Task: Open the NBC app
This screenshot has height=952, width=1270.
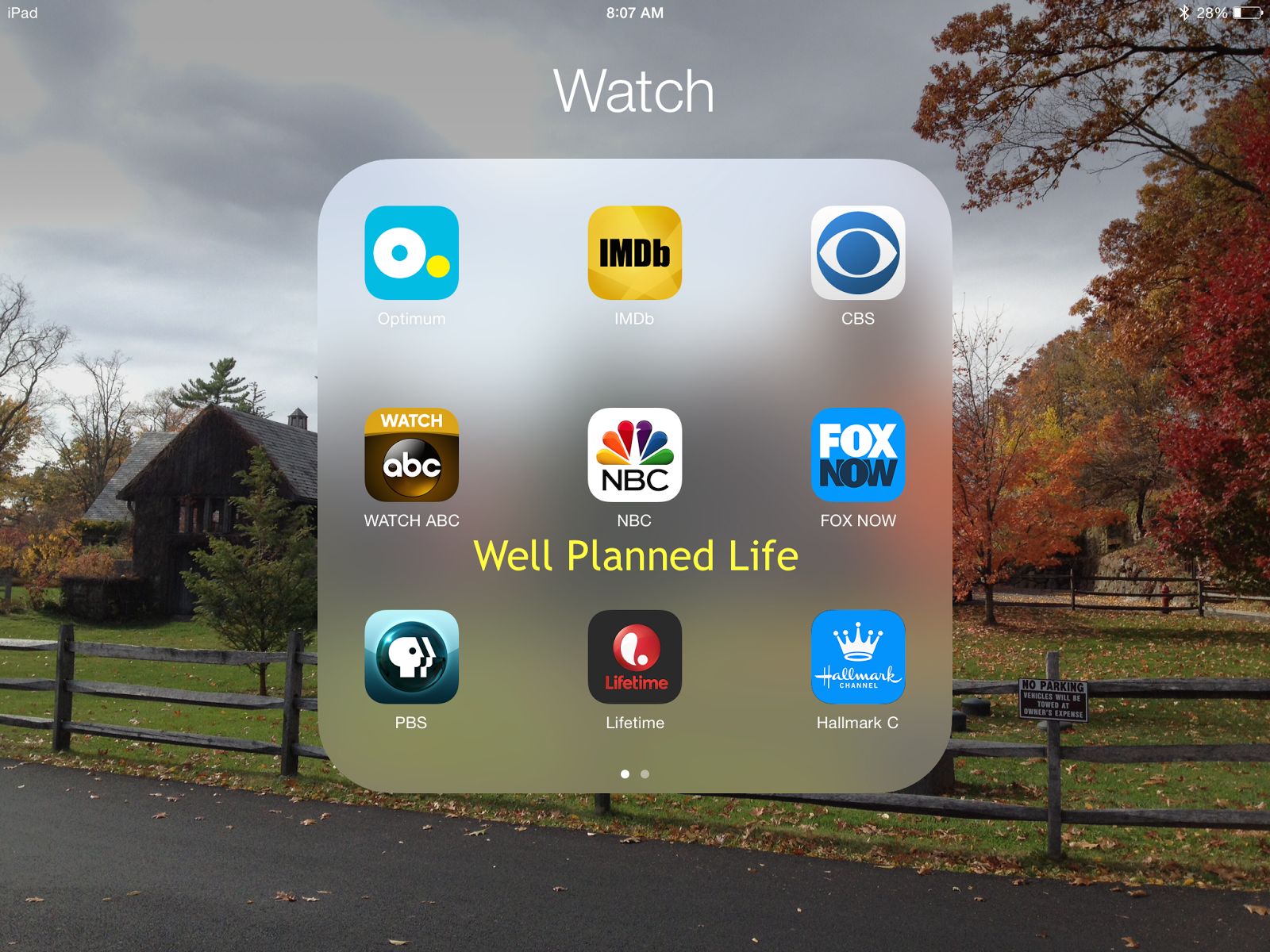Action: tap(634, 455)
